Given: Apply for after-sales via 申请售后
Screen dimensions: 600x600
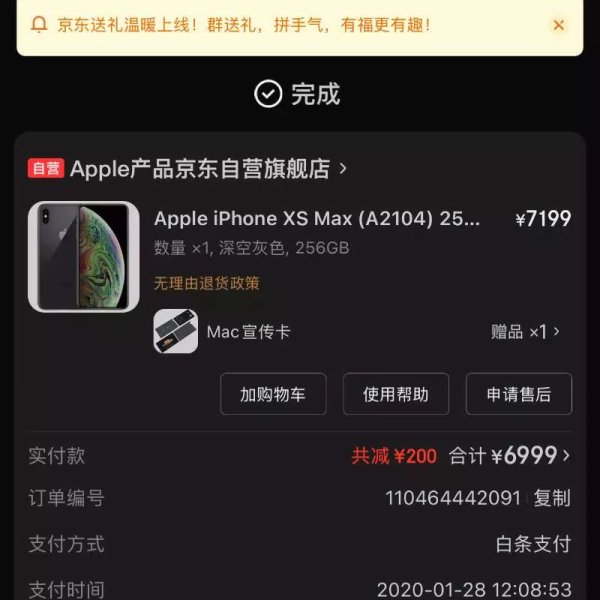Looking at the screenshot, I should (x=519, y=394).
